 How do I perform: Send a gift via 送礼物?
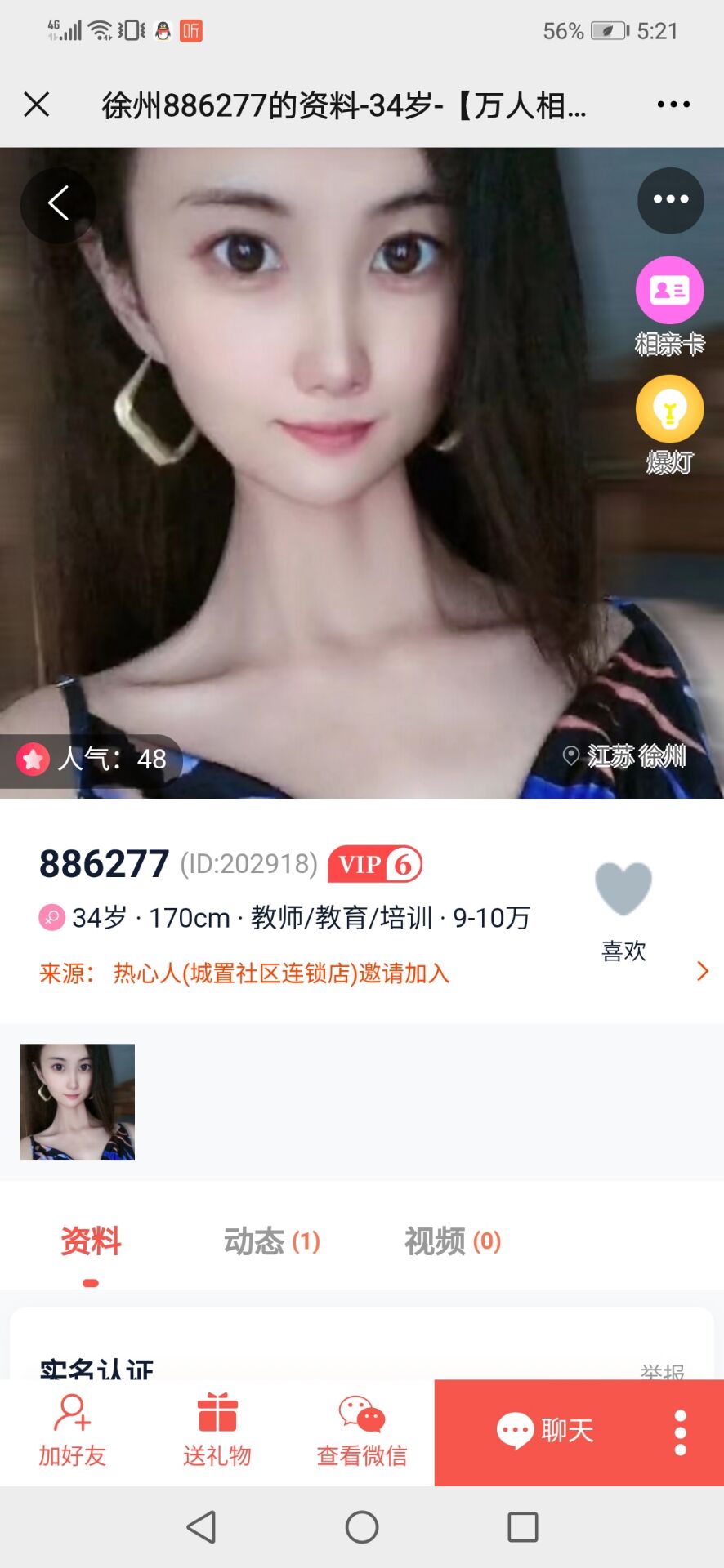pyautogui.click(x=217, y=1432)
